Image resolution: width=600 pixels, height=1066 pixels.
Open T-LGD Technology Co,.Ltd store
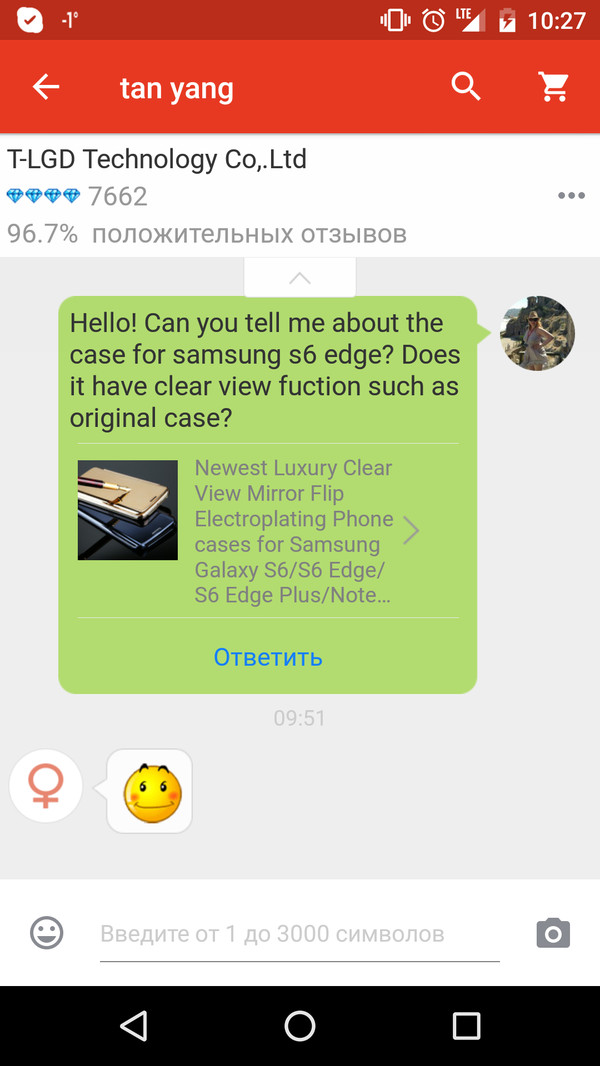click(x=157, y=159)
